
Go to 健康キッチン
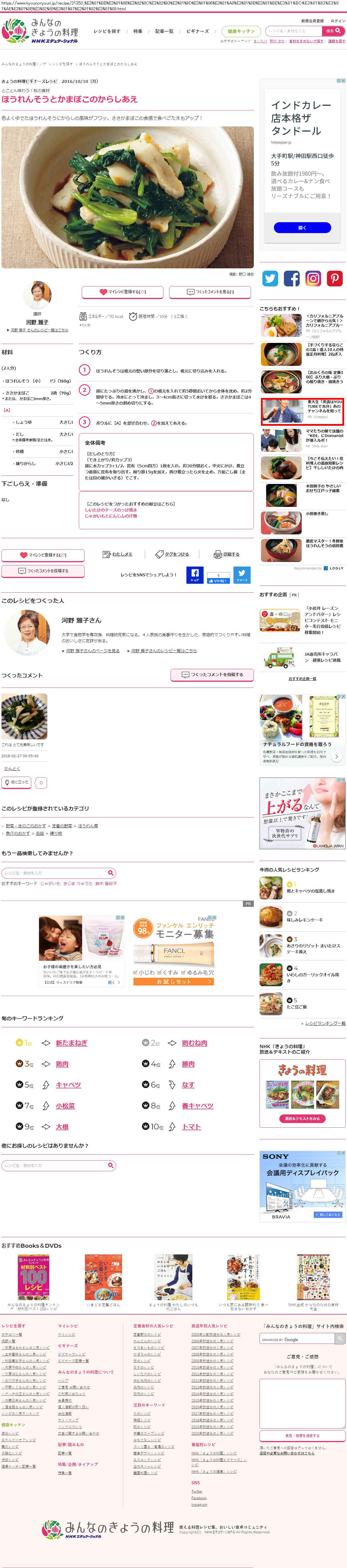click(241, 31)
